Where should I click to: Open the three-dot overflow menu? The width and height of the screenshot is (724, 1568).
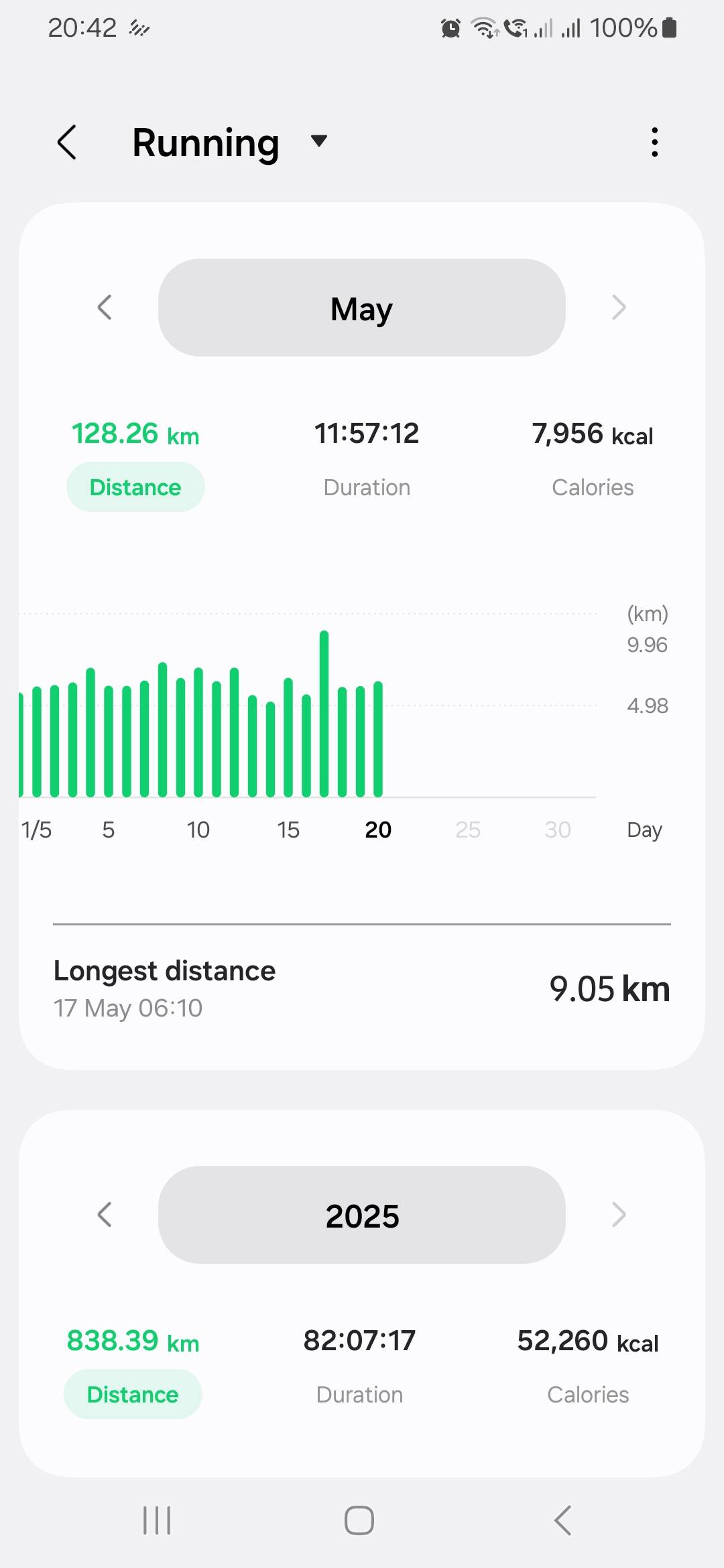coord(654,142)
